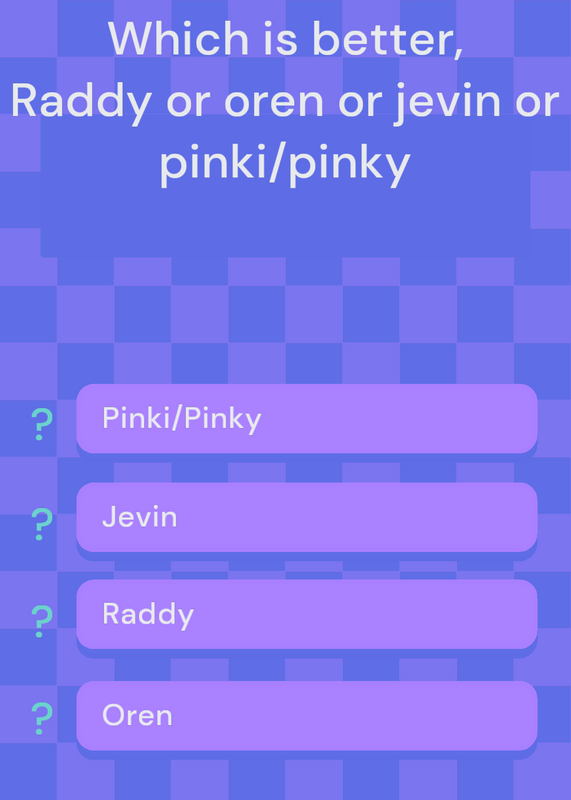Pick the Raddy answer option
Viewport: 571px width, 800px height.
point(307,614)
